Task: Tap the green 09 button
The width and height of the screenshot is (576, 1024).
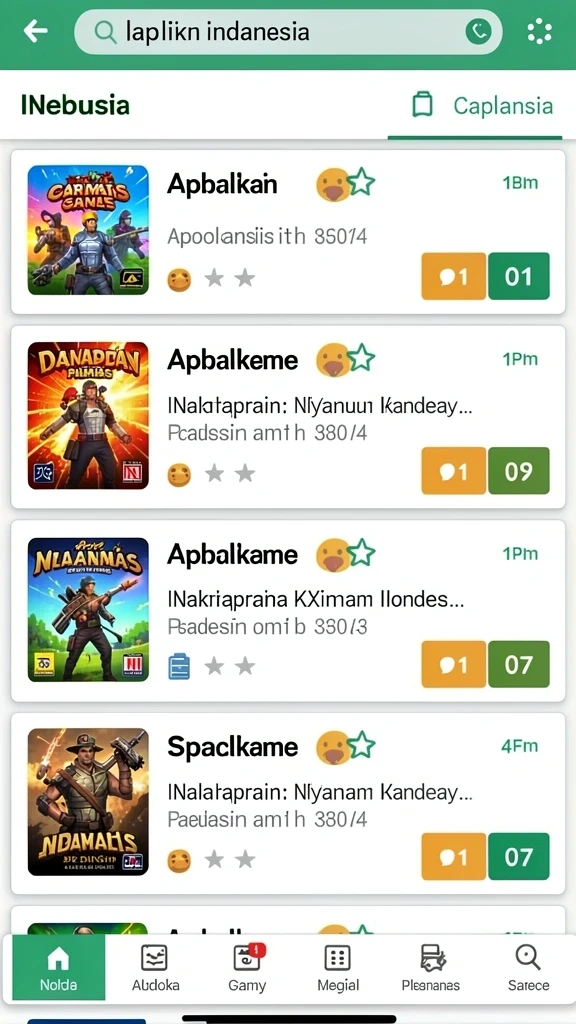Action: (x=519, y=471)
